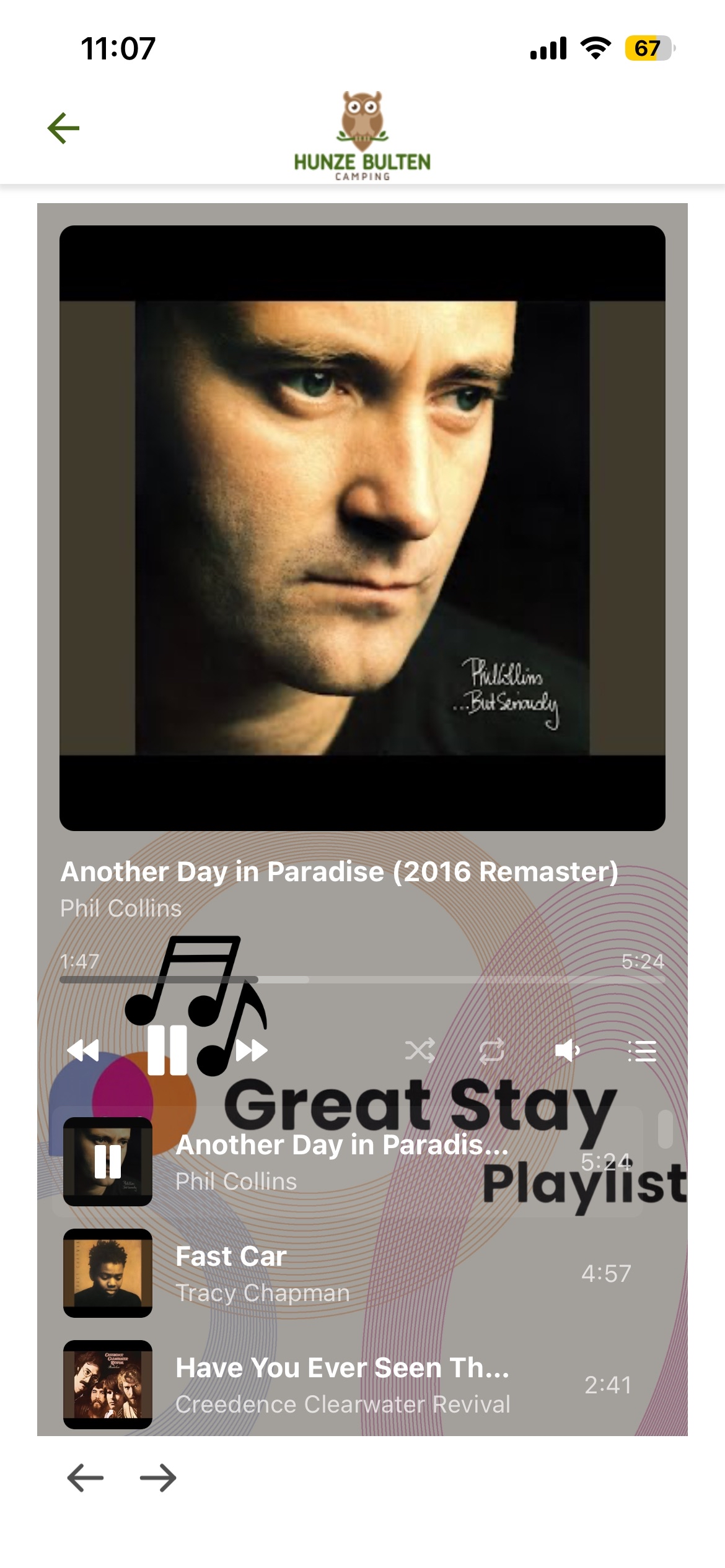
Task: Navigate back with the bottom left arrow
Action: click(x=86, y=1478)
